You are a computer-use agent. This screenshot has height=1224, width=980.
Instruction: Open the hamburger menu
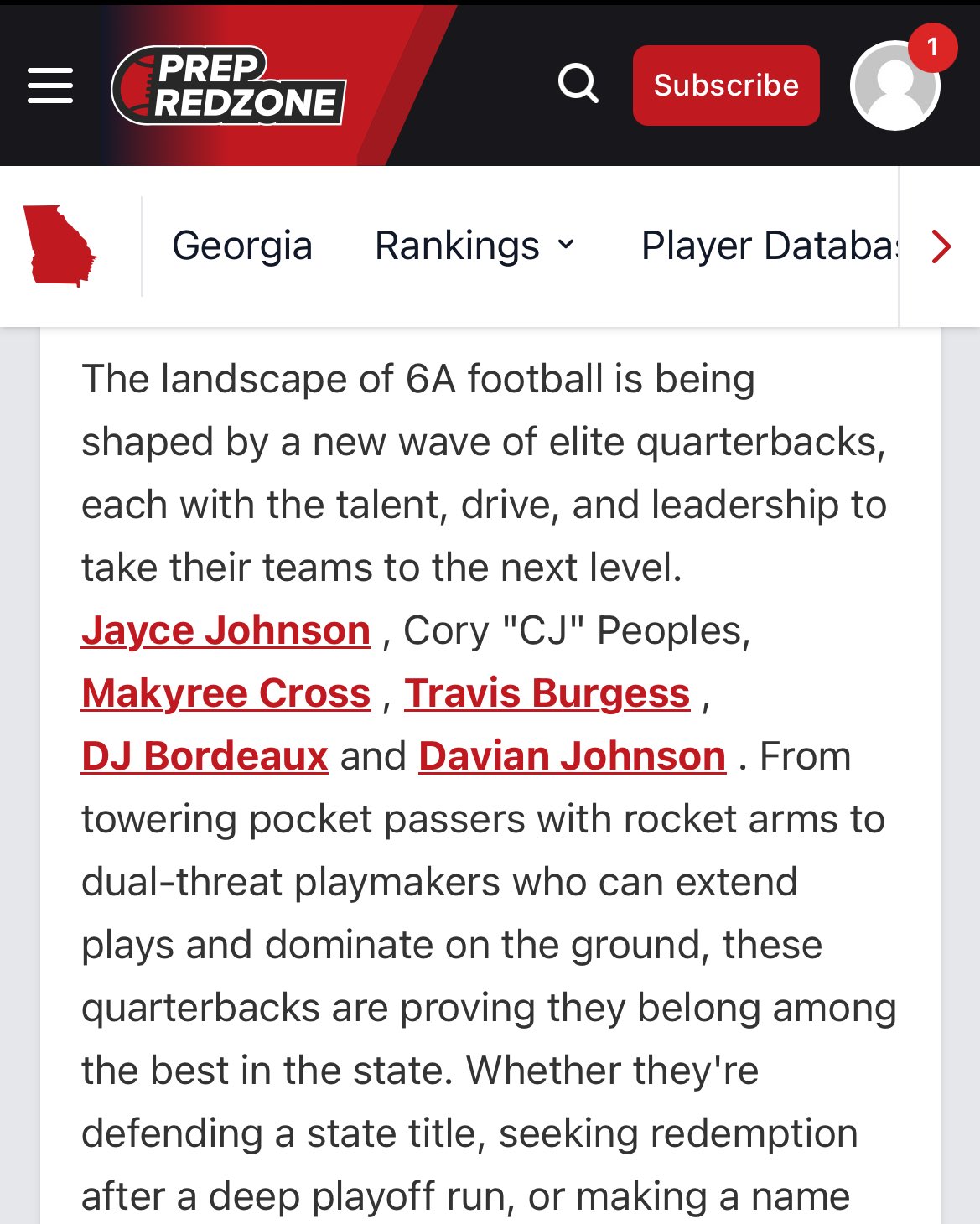click(50, 86)
